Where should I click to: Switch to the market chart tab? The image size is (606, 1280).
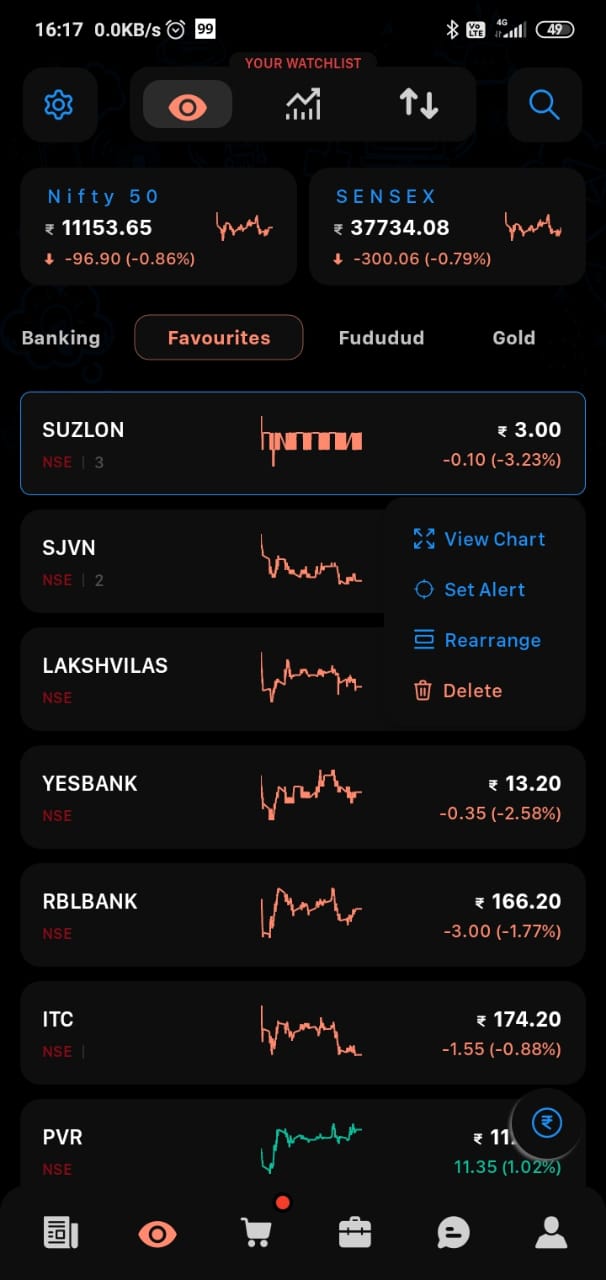click(303, 104)
